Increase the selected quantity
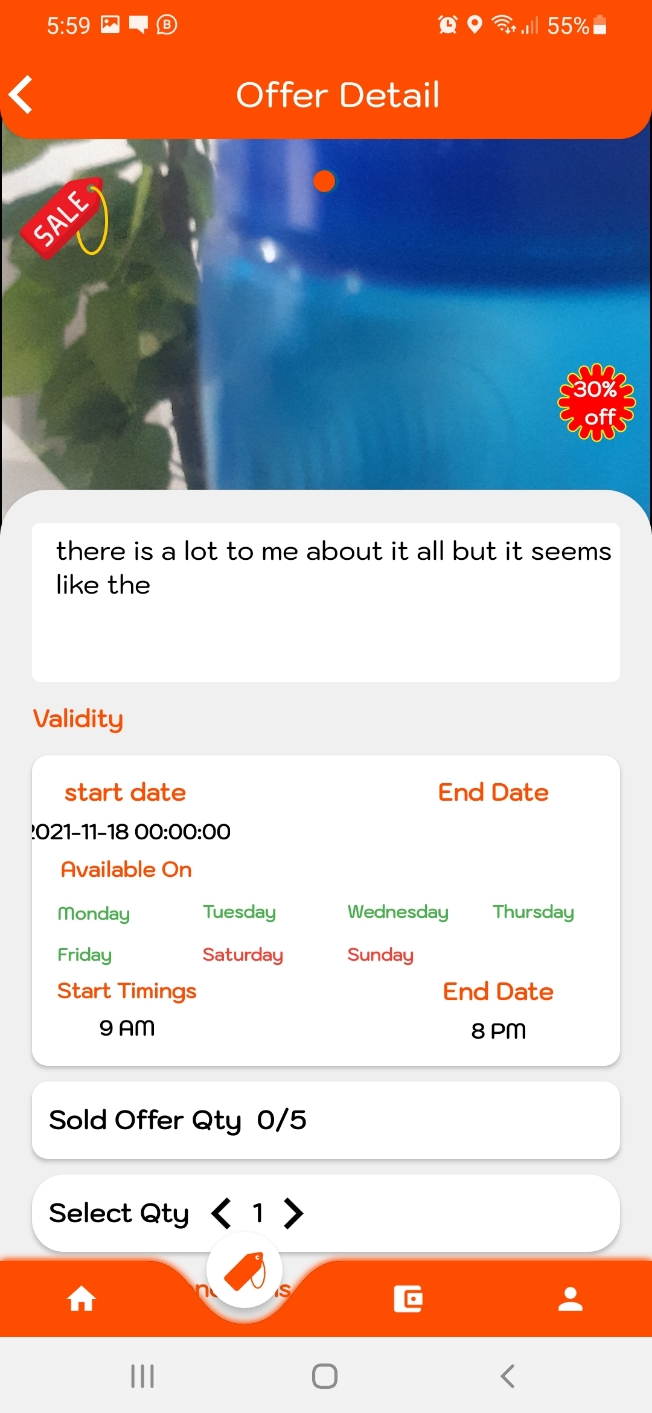Screen dimensions: 652x1413 tap(293, 1213)
